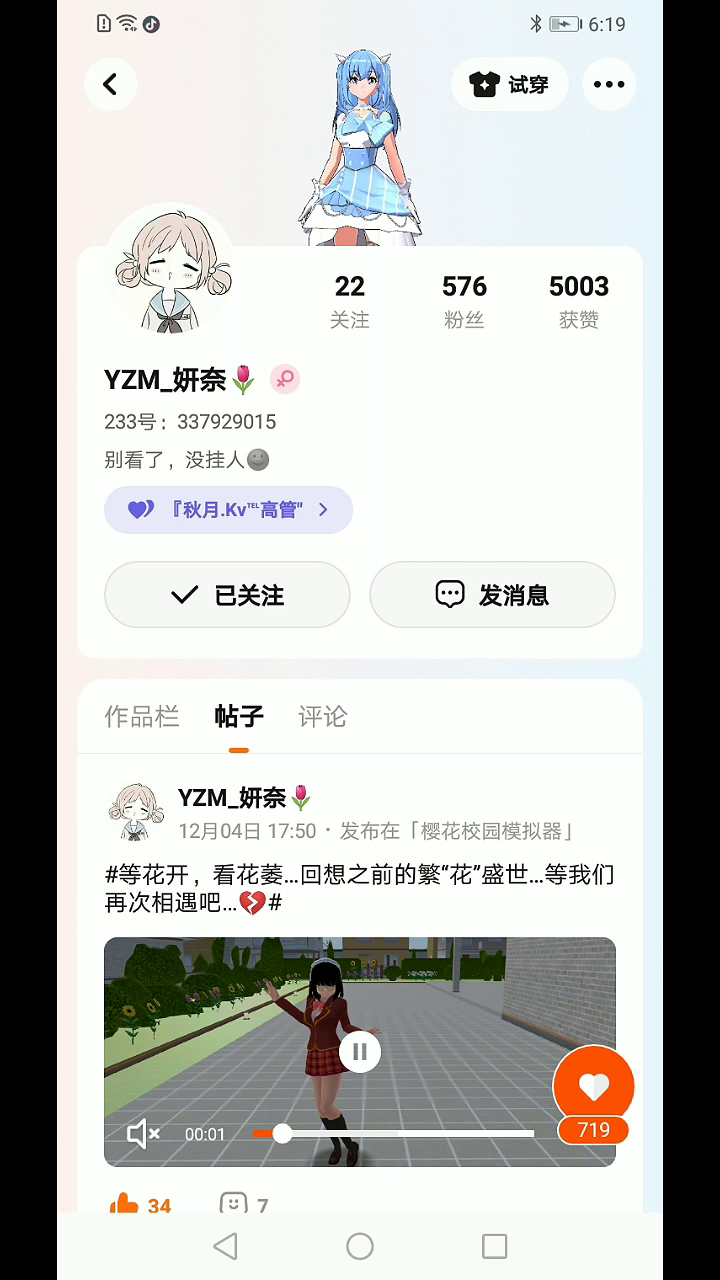The height and width of the screenshot is (1280, 720).
Task: Switch to the 作品栏 tab
Action: pos(142,717)
